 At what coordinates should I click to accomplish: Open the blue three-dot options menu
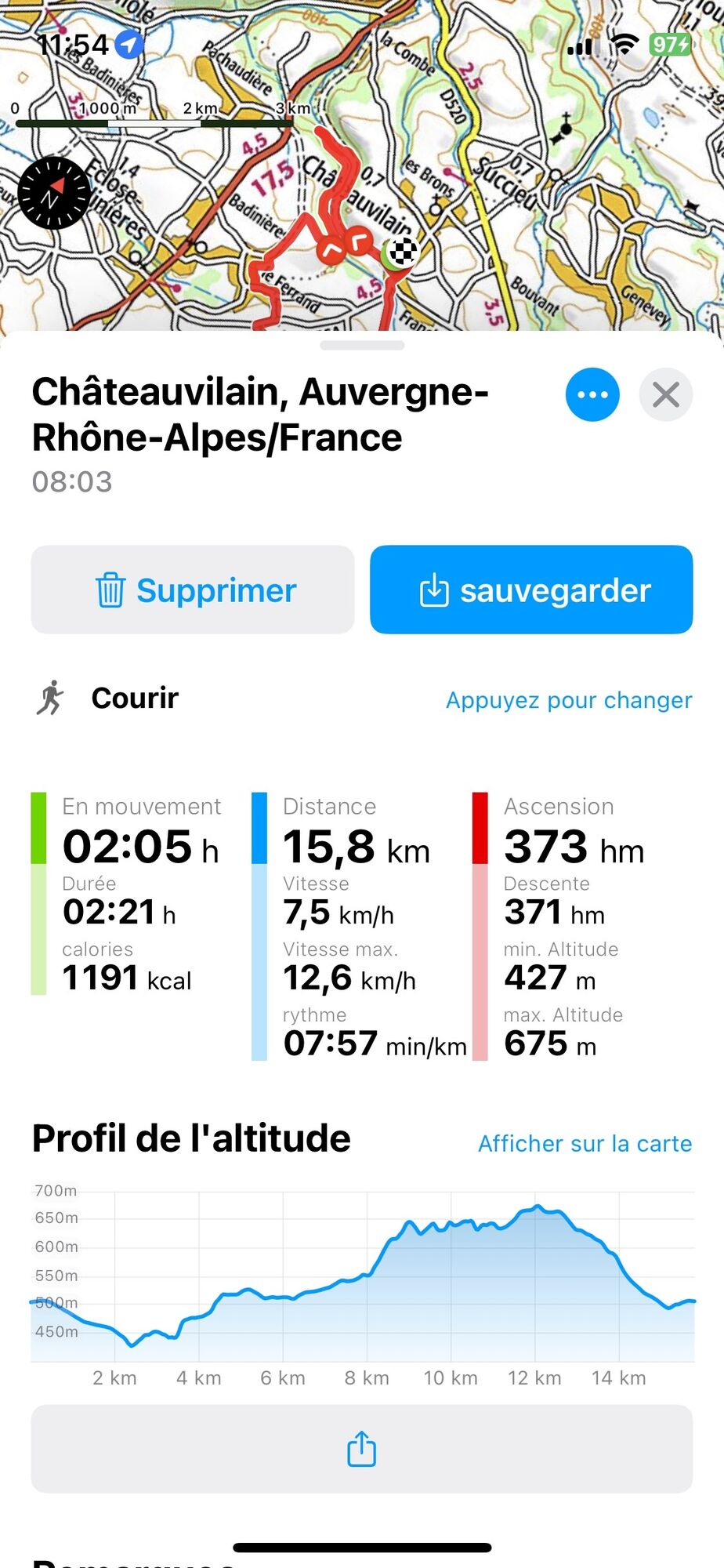[x=592, y=394]
